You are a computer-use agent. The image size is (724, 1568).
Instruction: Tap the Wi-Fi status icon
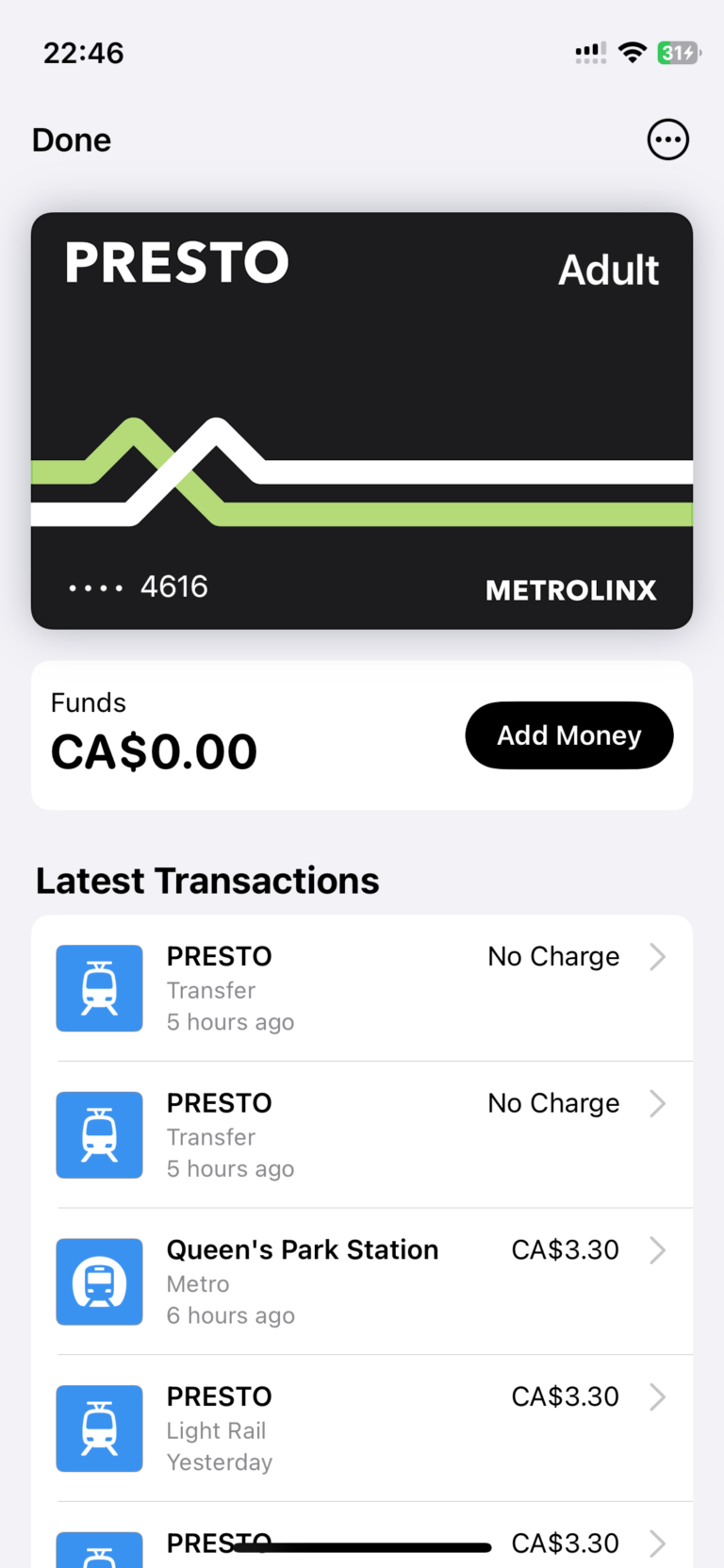pyautogui.click(x=632, y=53)
